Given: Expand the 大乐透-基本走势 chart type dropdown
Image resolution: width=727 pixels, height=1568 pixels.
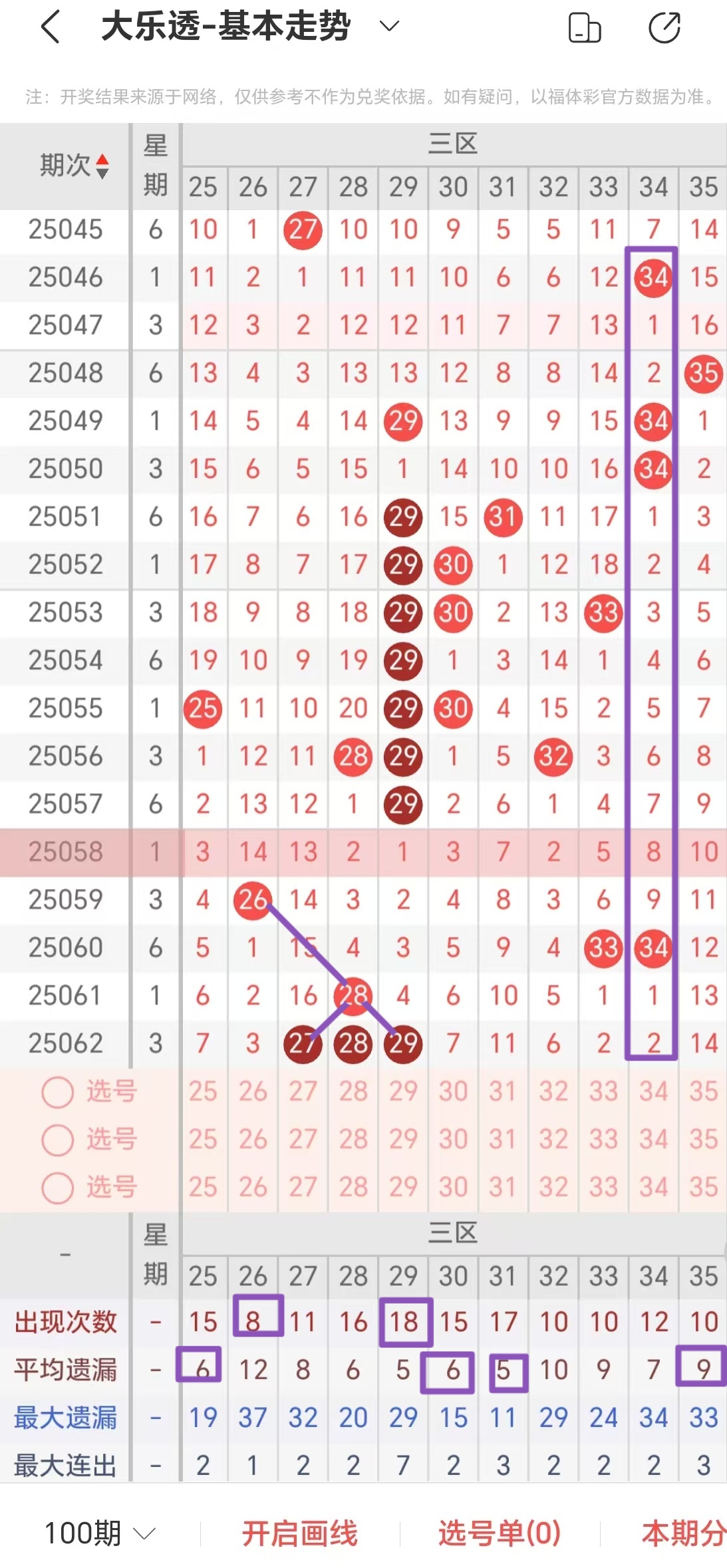Looking at the screenshot, I should point(388,27).
